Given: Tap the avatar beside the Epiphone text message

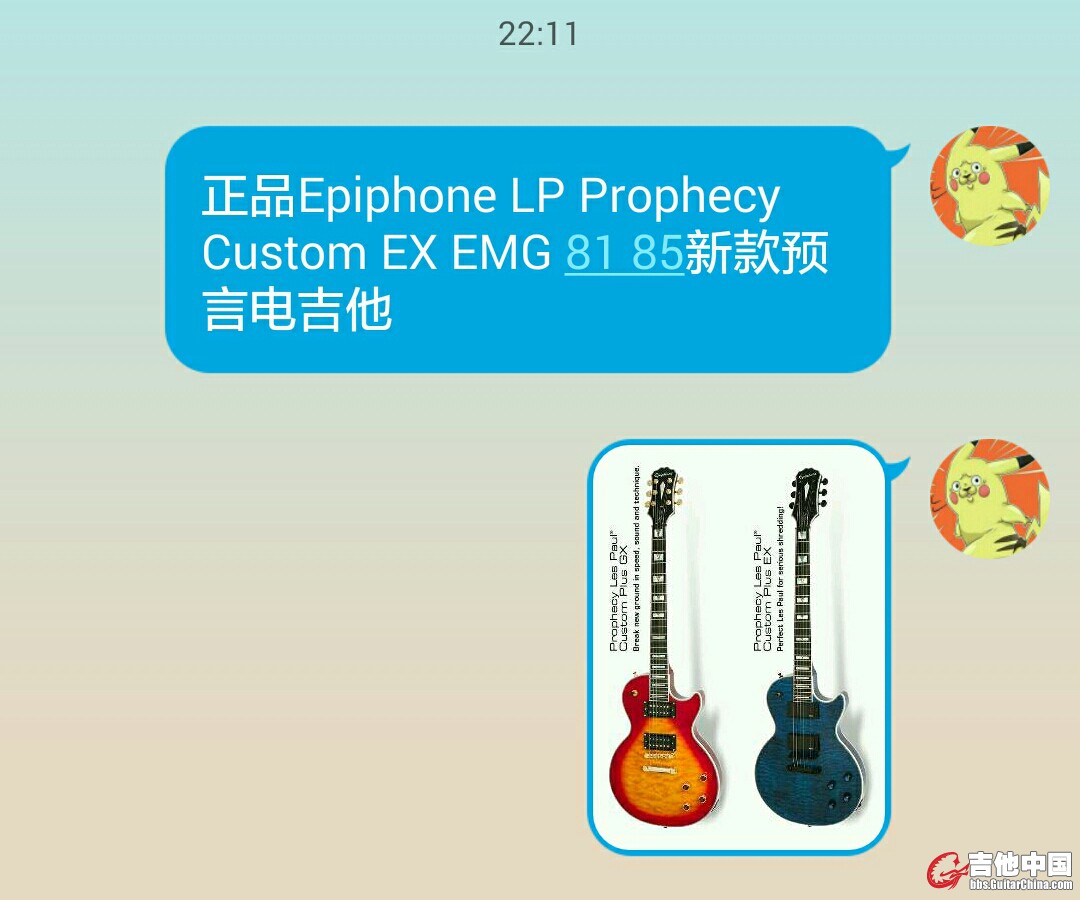Looking at the screenshot, I should (989, 185).
